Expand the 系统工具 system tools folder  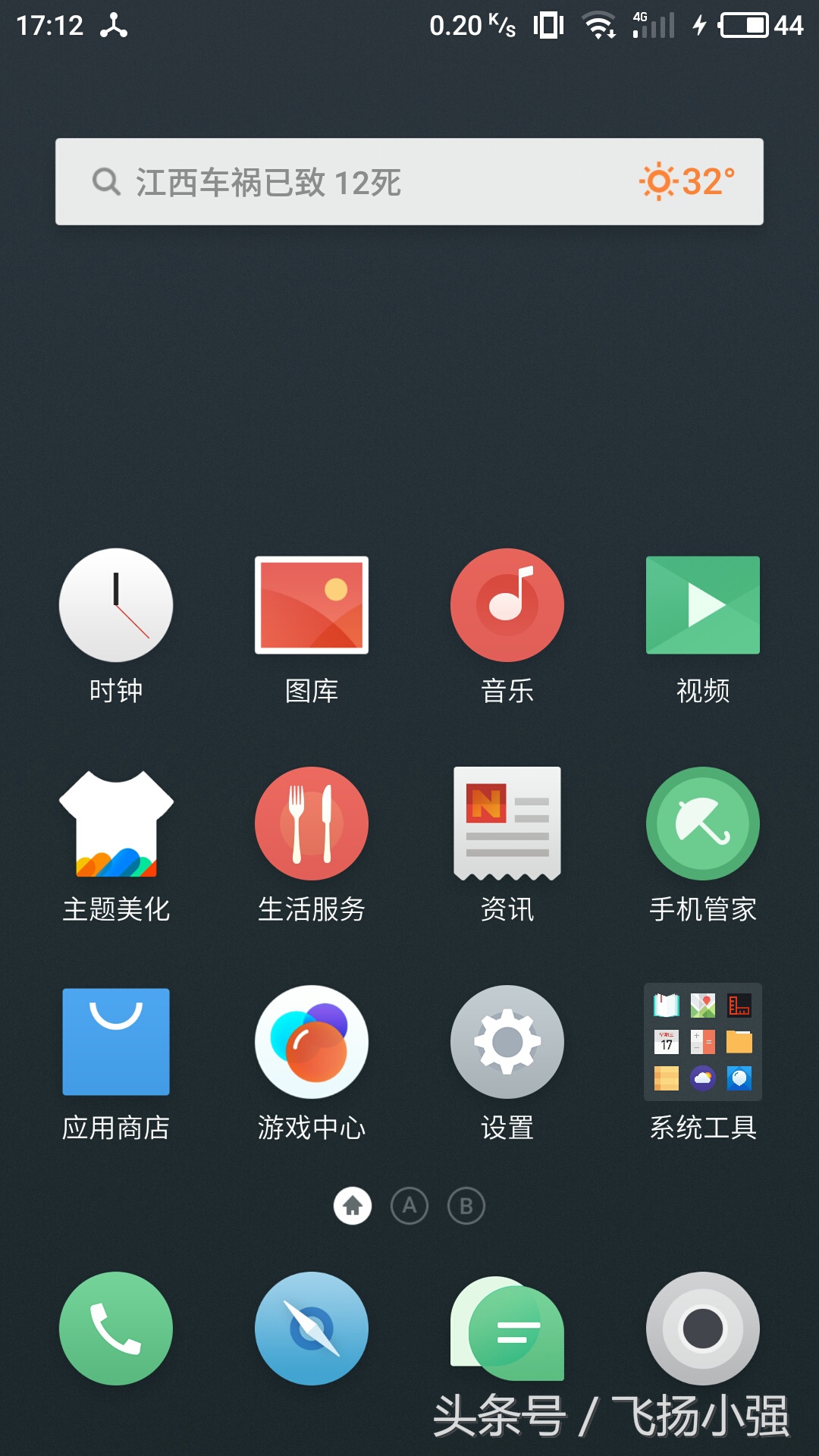click(702, 1041)
